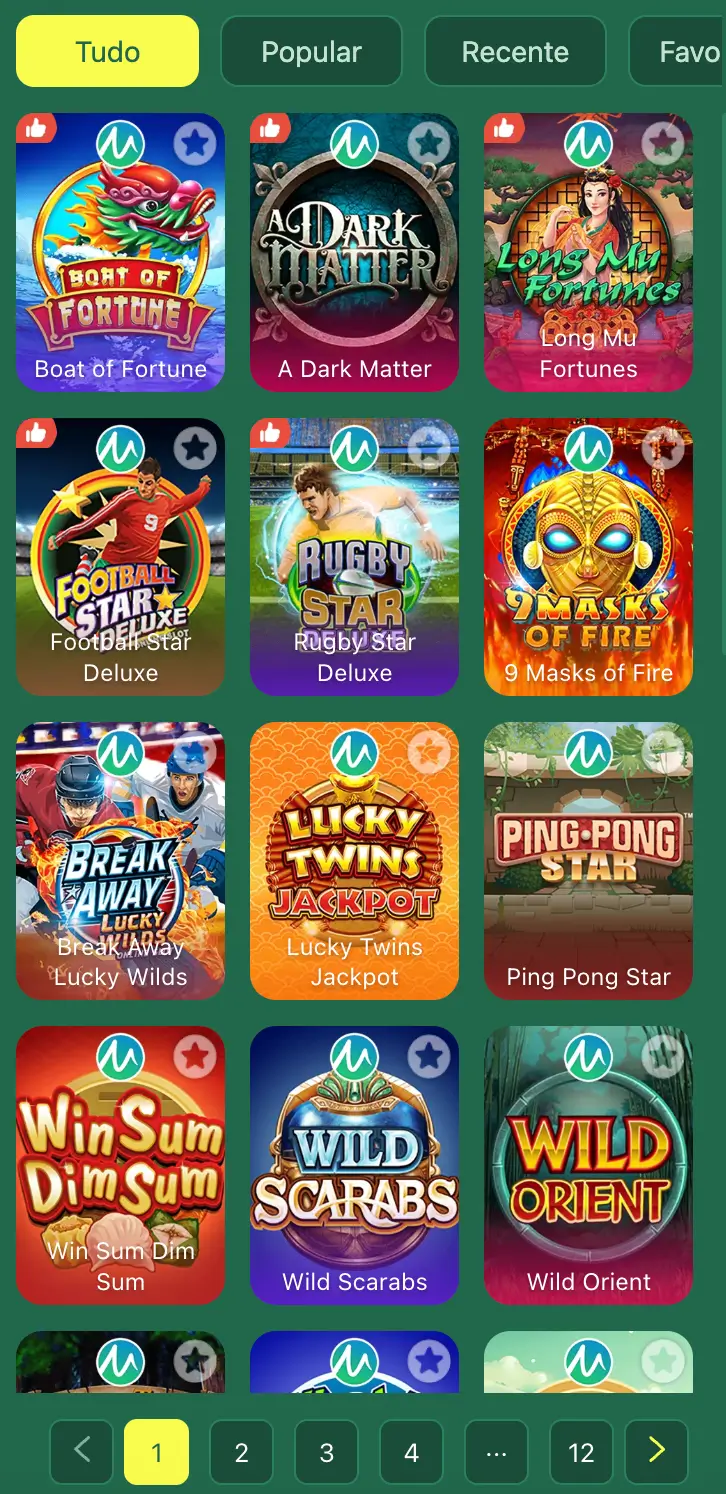Screen dimensions: 726x1494
Task: Go to page 2
Action: [241, 1452]
